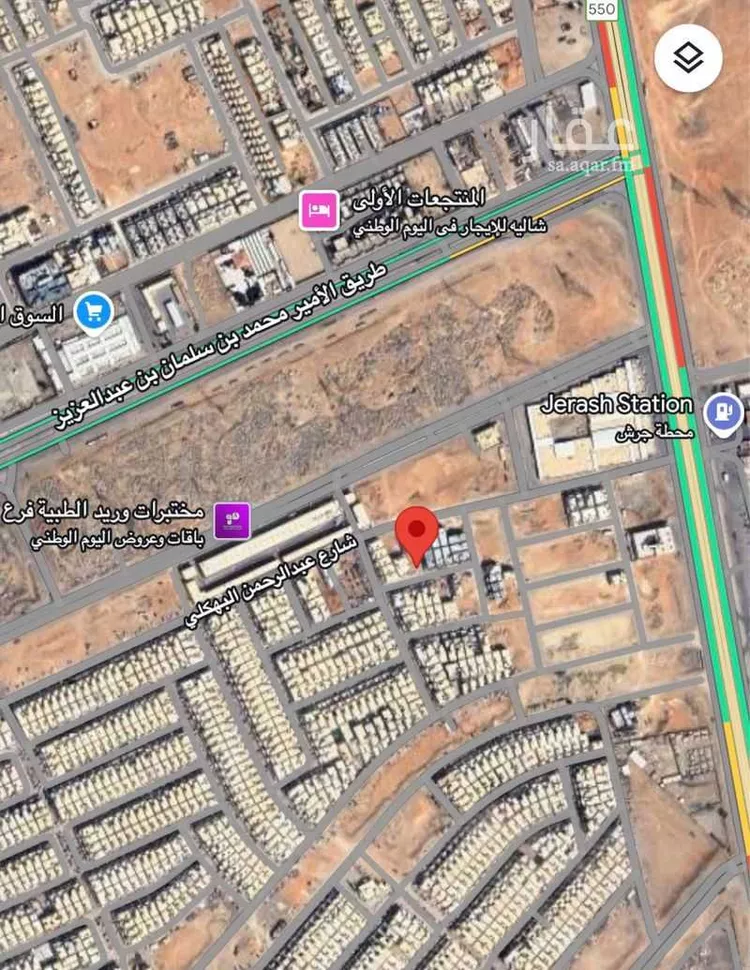Image resolution: width=750 pixels, height=970 pixels.
Task: Select the Jerash Station gas station marker
Action: coord(723,412)
